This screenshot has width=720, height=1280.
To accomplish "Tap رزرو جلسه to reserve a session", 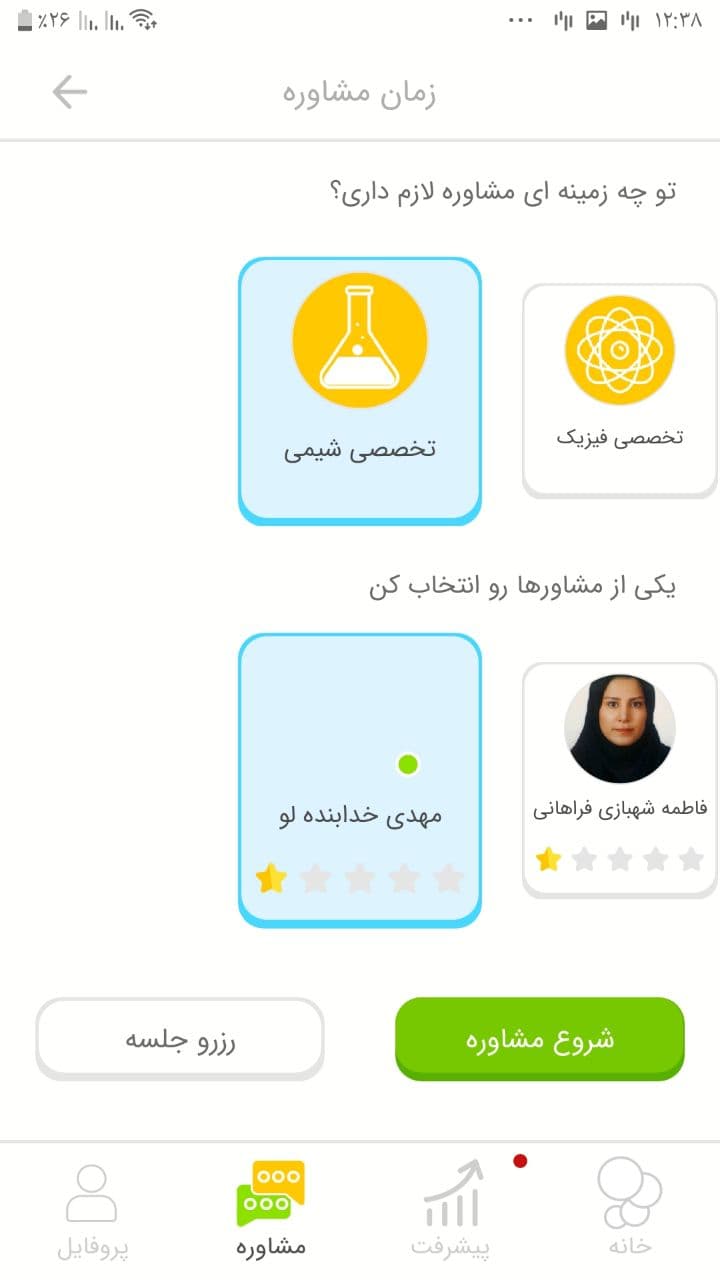I will pos(180,1038).
